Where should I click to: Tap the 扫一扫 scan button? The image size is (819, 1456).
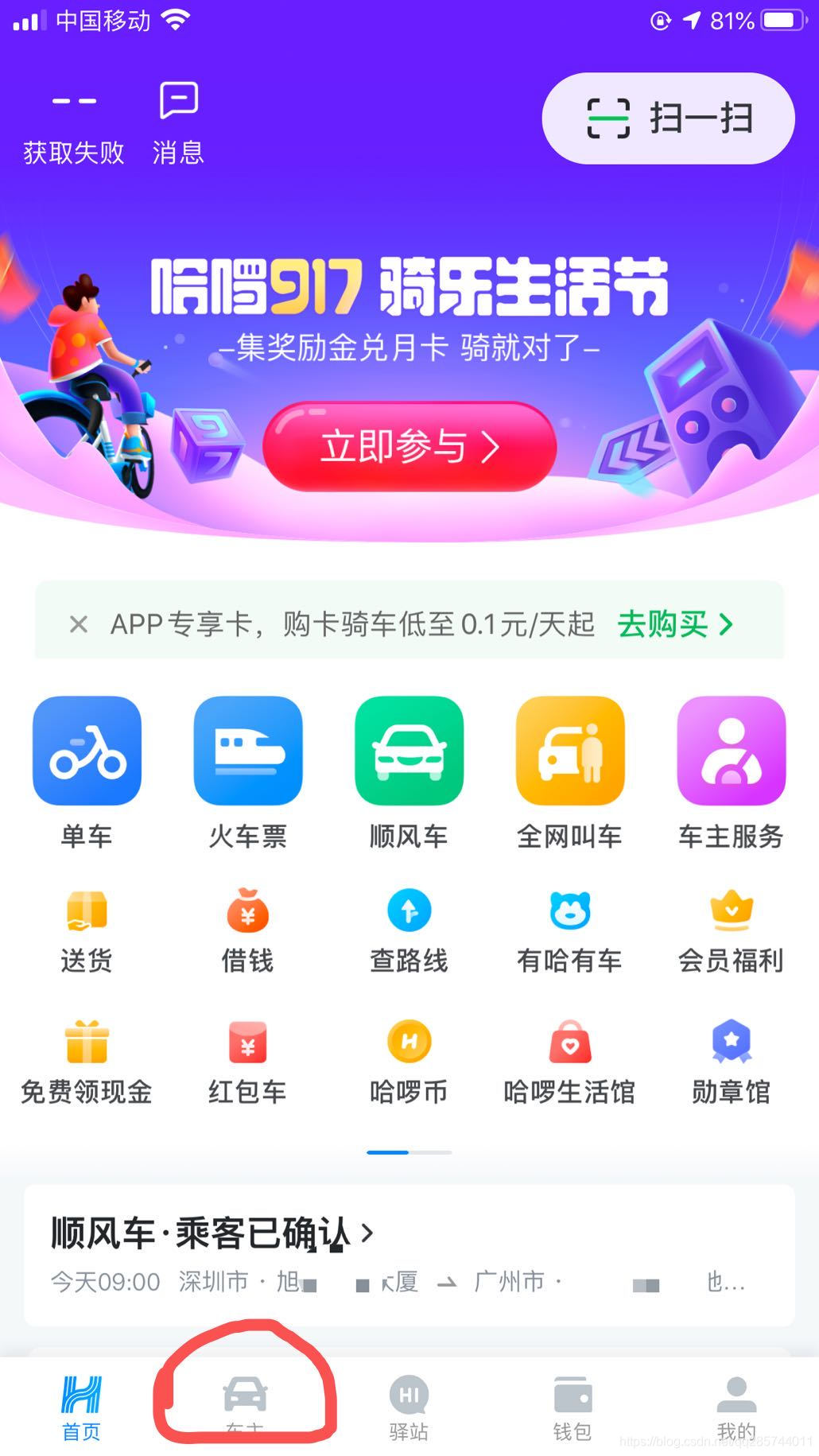click(x=668, y=118)
